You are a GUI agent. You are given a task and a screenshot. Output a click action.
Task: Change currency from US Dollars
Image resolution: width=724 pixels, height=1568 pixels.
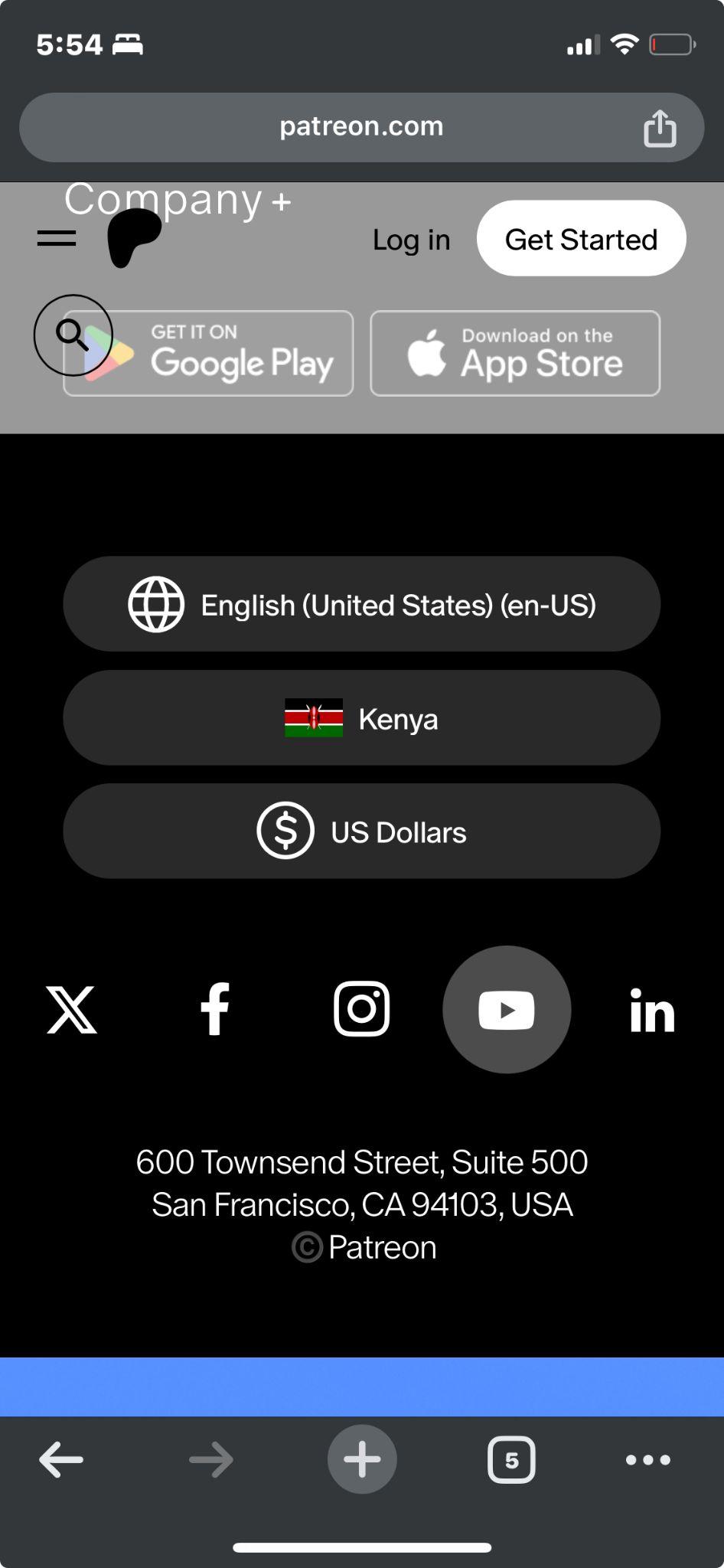click(361, 831)
